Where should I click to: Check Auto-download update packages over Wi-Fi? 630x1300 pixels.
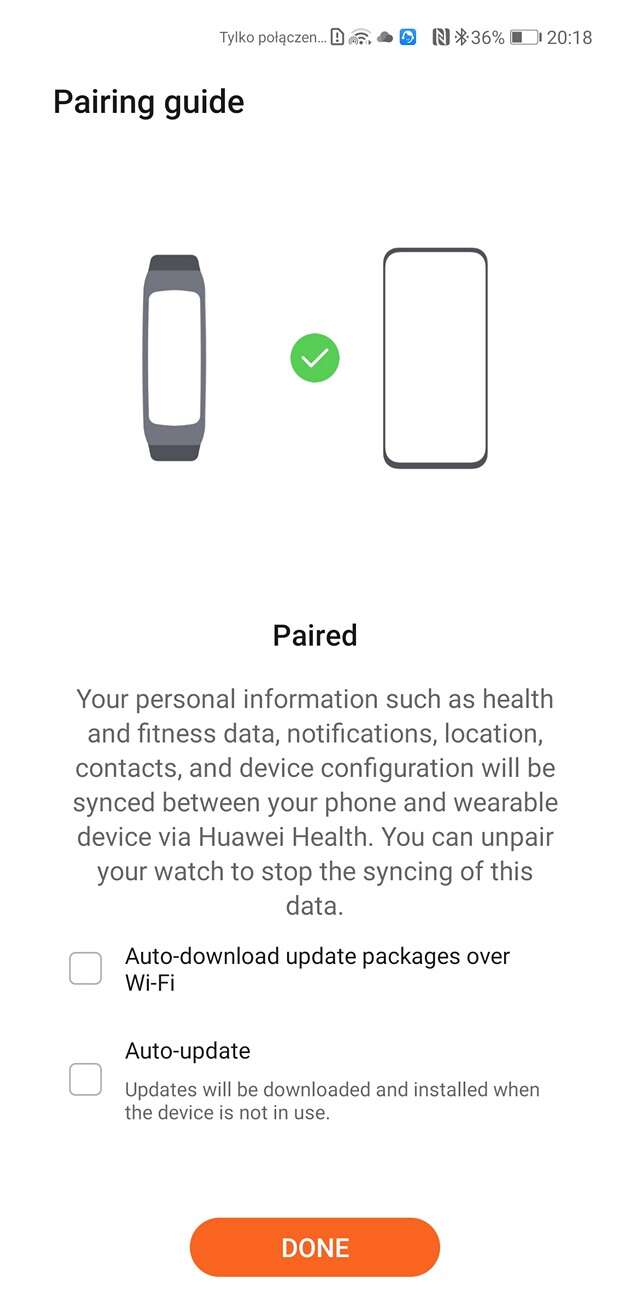point(85,968)
